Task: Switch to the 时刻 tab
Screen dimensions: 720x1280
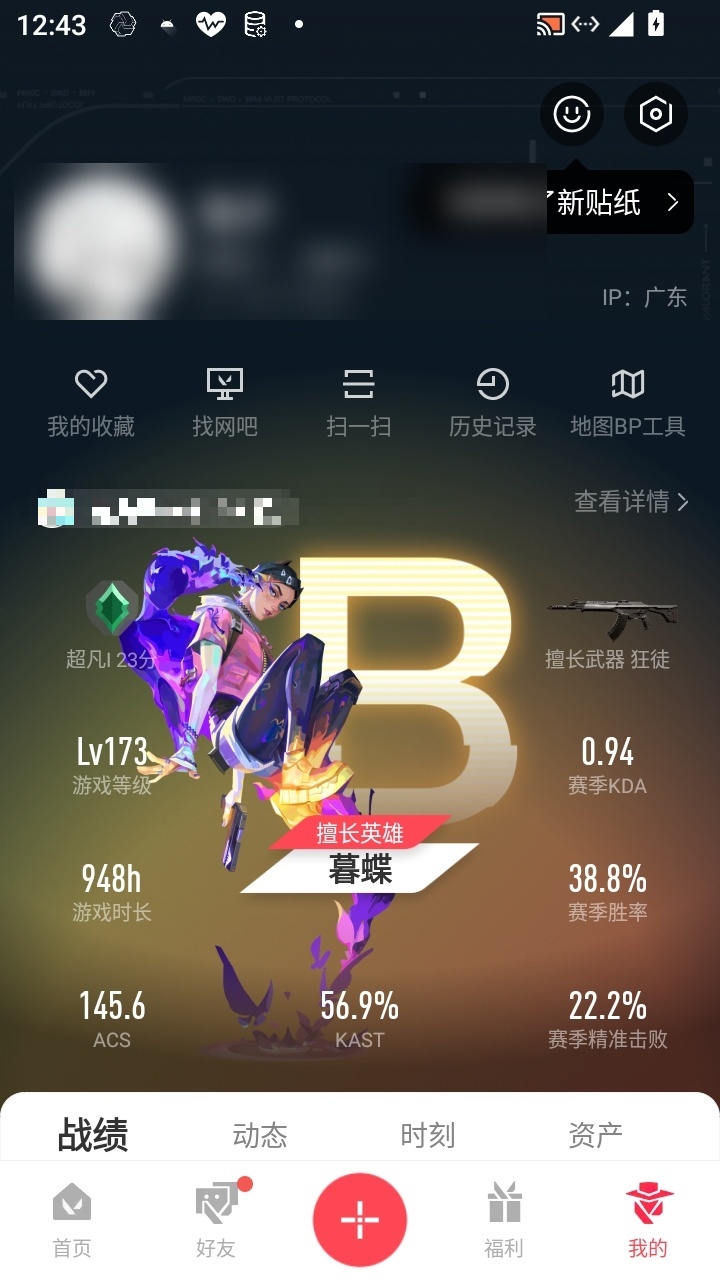Action: point(428,1135)
